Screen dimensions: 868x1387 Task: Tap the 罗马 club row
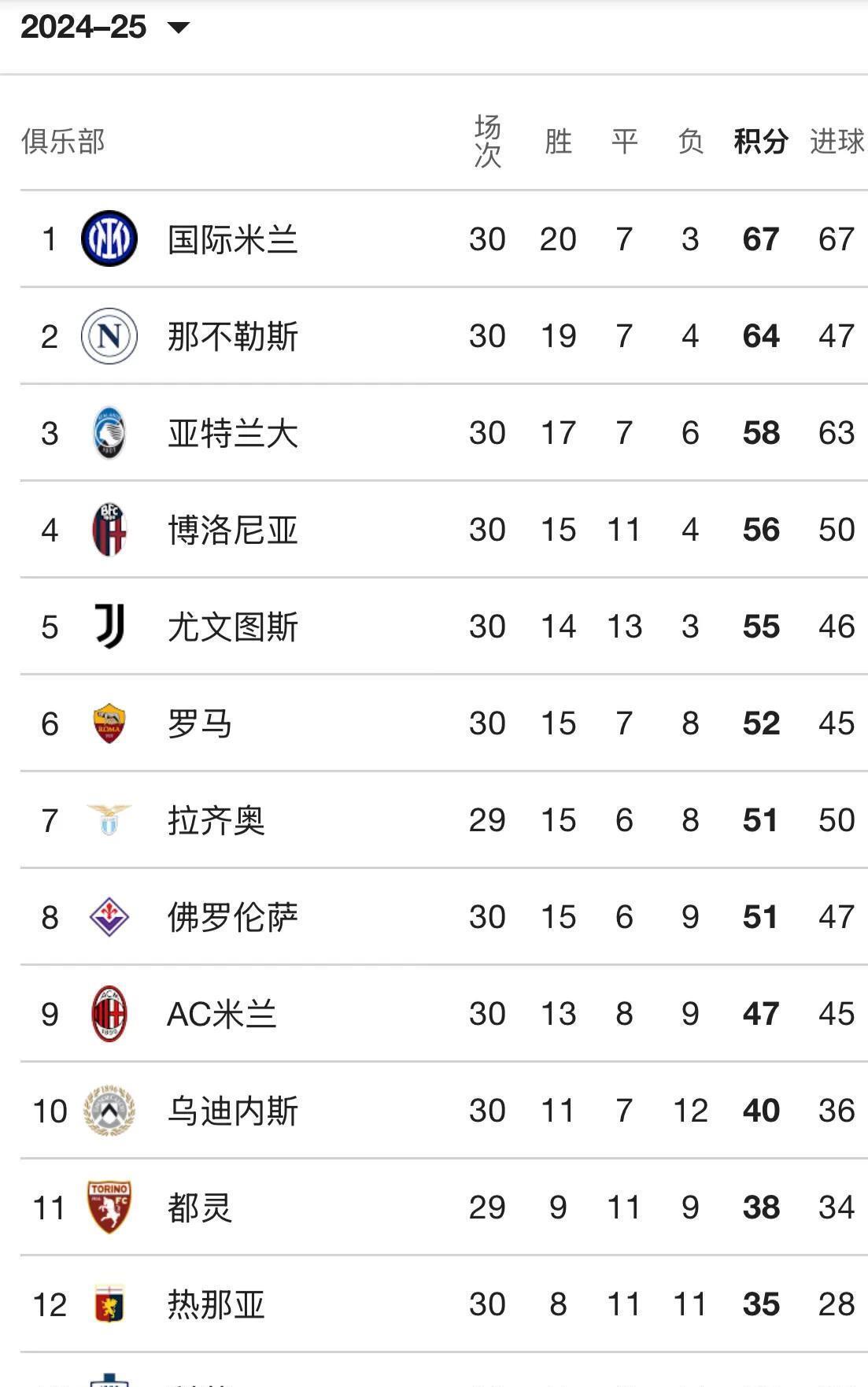[200, 724]
